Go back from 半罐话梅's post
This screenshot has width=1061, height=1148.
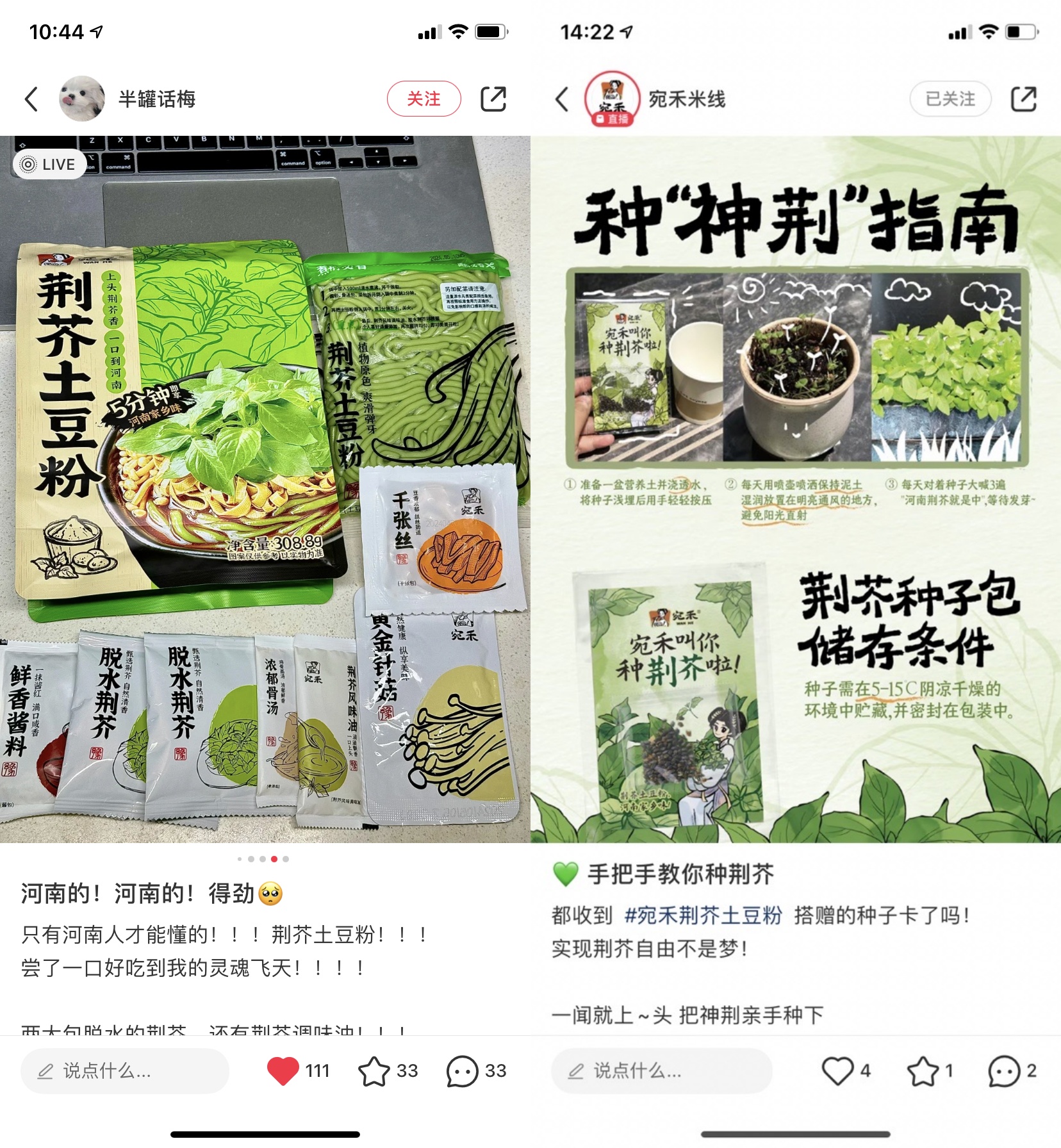point(31,99)
